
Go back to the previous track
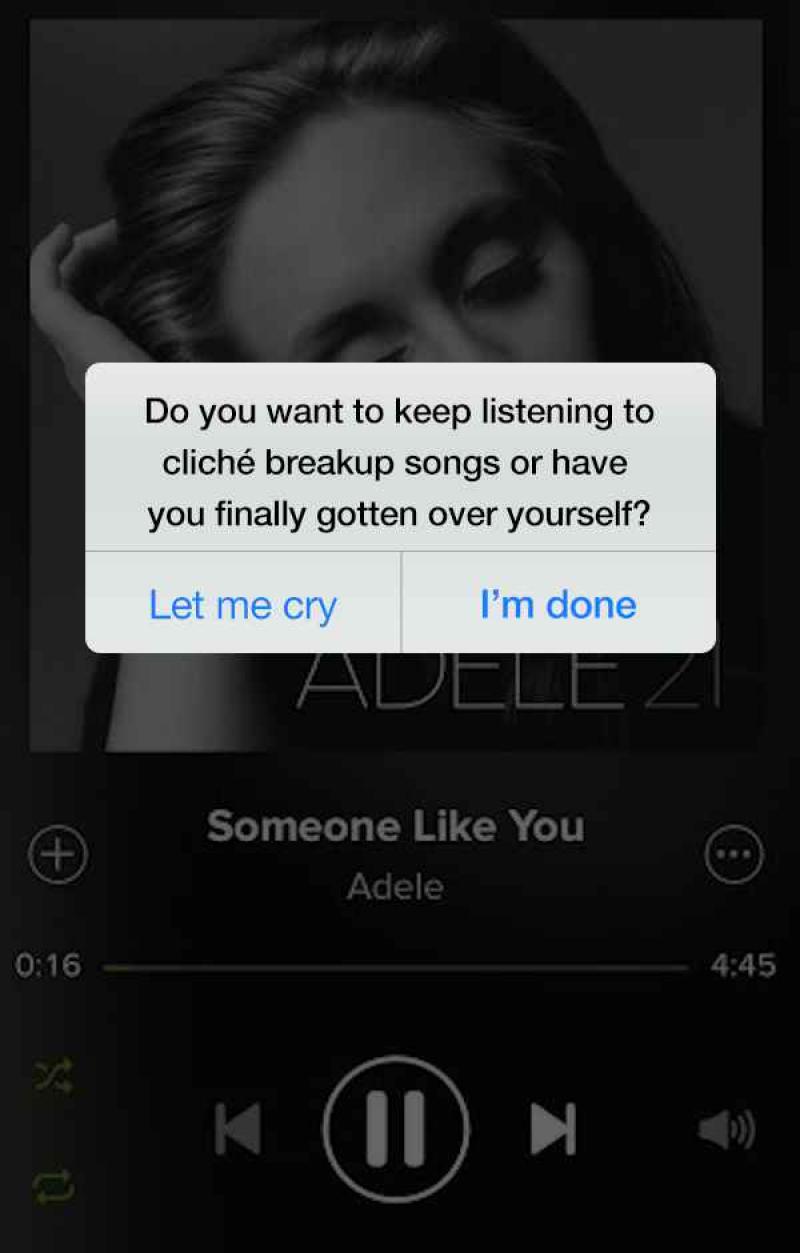coord(238,1129)
